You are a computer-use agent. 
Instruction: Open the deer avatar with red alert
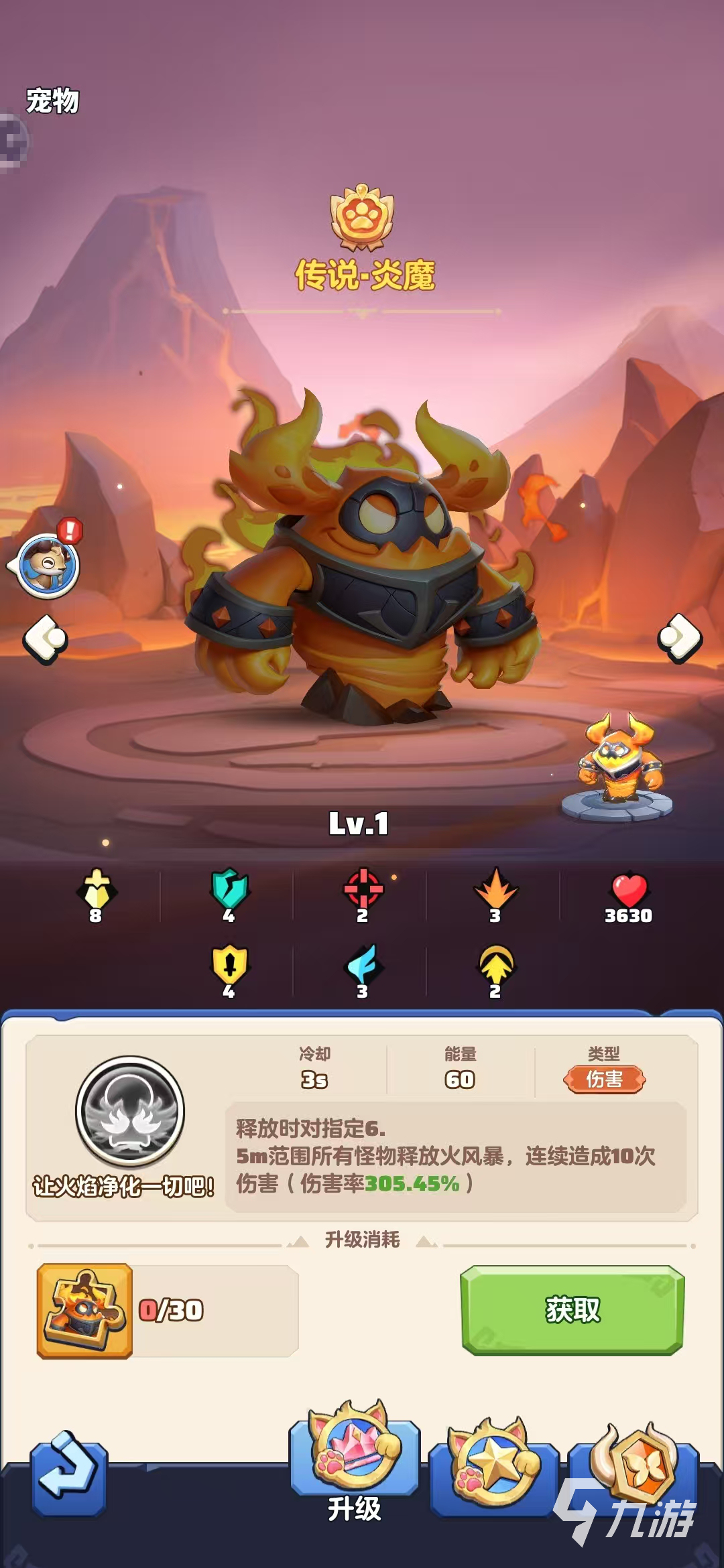(x=48, y=565)
